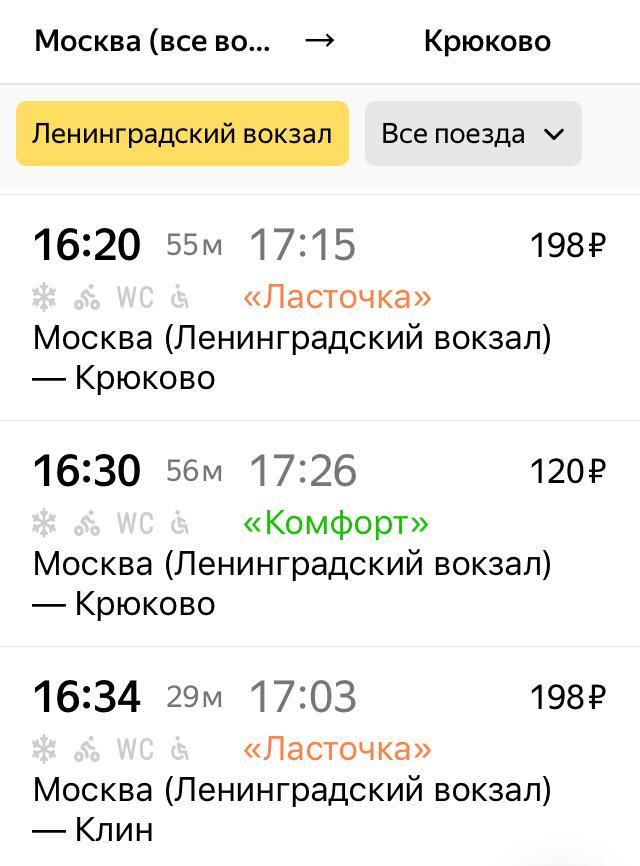Viewport: 640px width, 866px height.
Task: Open the 16:34 Ласточка train to Клин
Action: 319,760
